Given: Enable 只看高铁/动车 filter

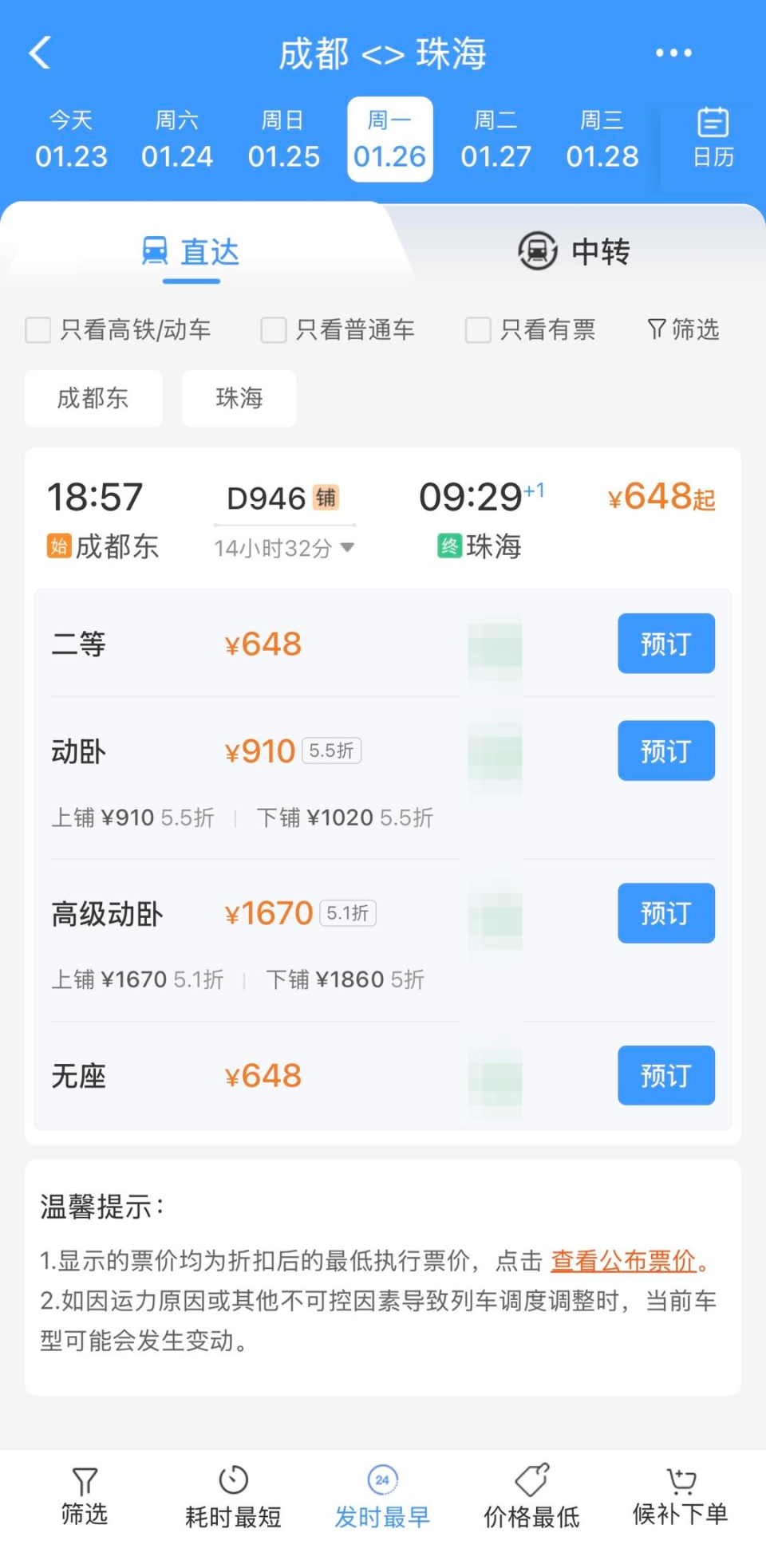Looking at the screenshot, I should click(38, 329).
